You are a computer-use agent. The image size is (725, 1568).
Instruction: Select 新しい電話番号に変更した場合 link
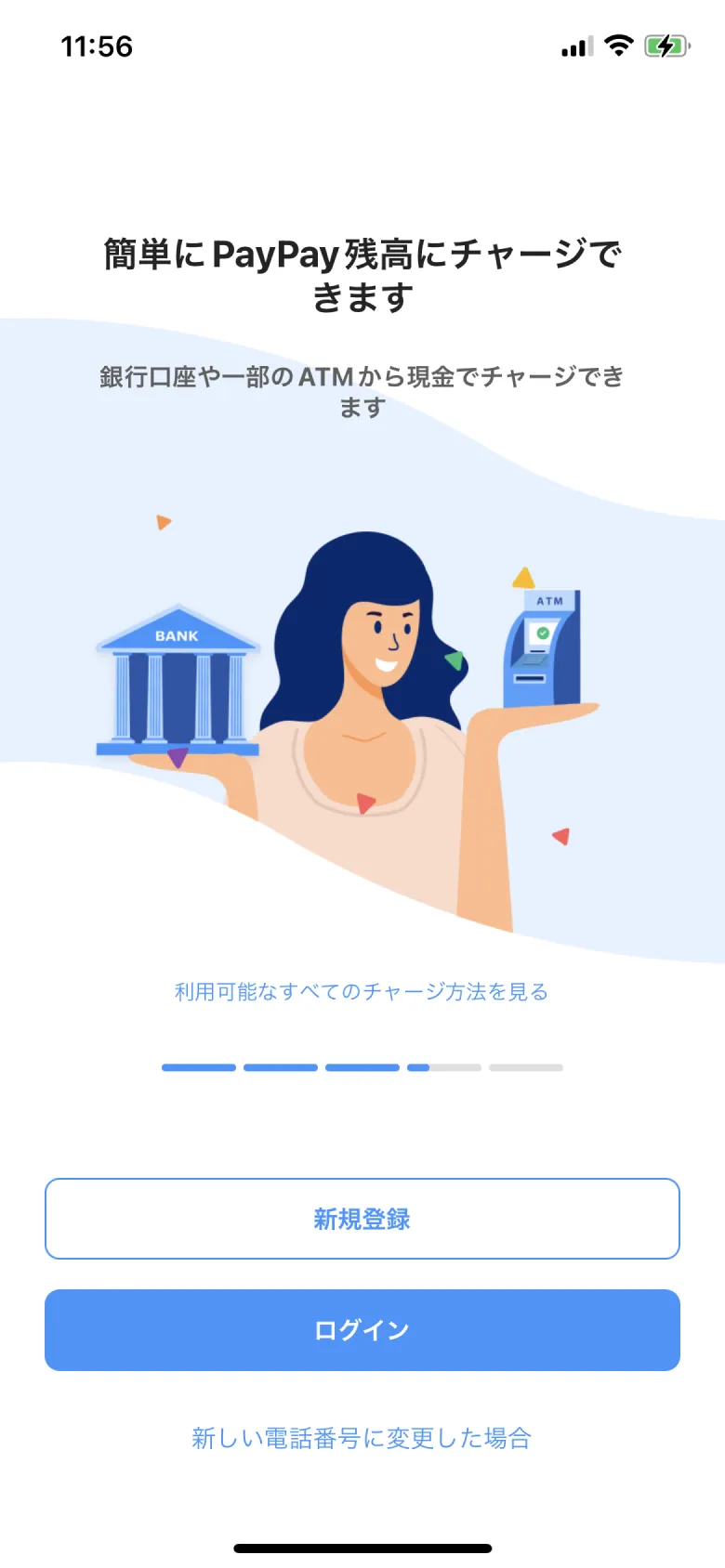pos(362,1437)
